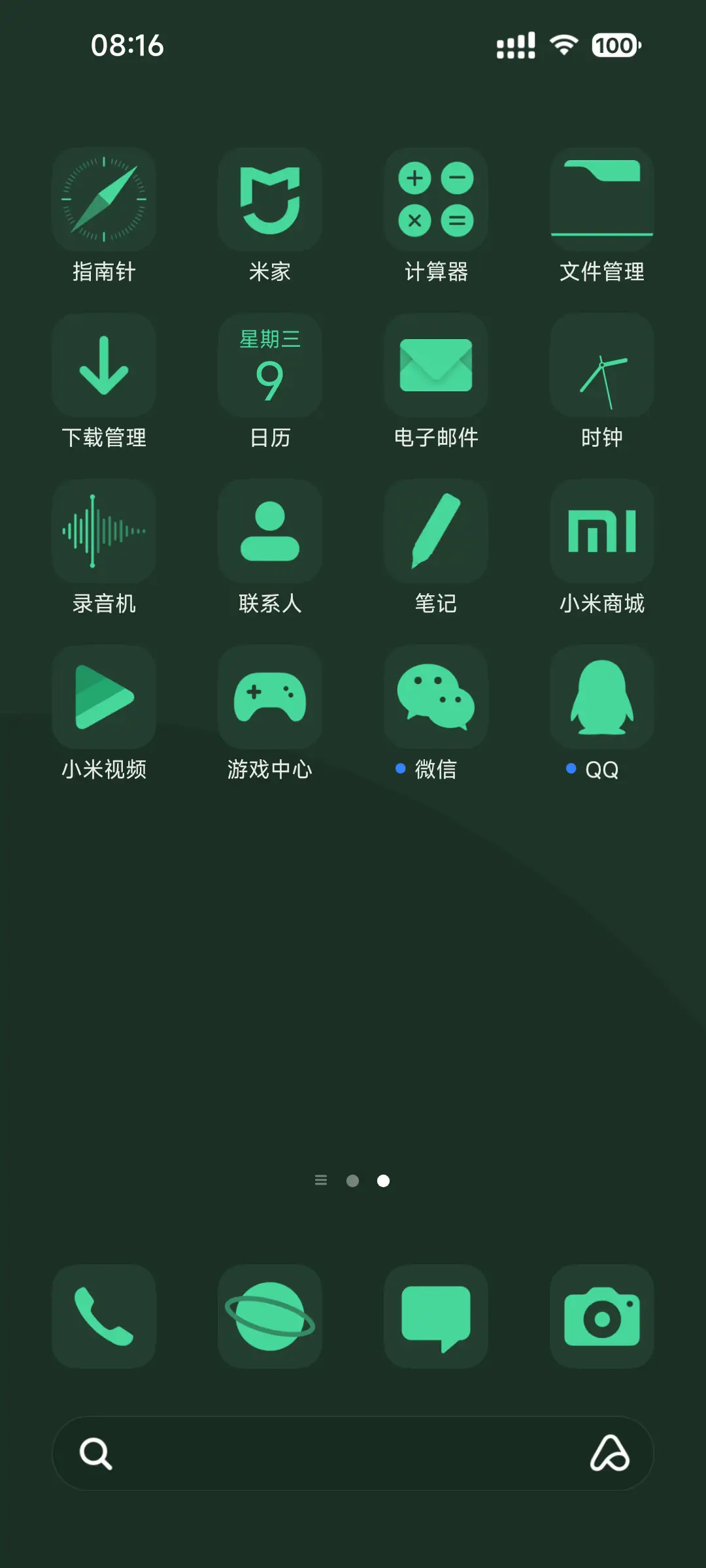
Task: Start the 录音机 voice recorder
Action: [x=104, y=531]
